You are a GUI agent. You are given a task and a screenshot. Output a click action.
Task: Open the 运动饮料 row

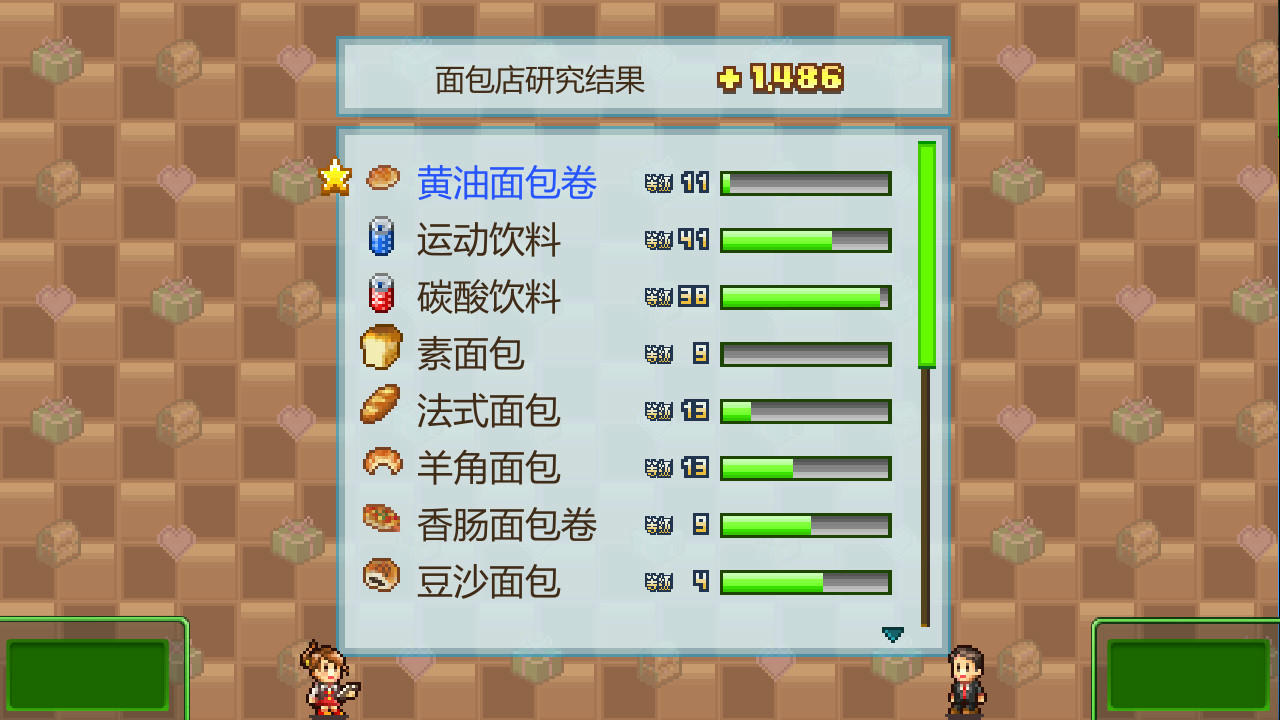pos(489,240)
